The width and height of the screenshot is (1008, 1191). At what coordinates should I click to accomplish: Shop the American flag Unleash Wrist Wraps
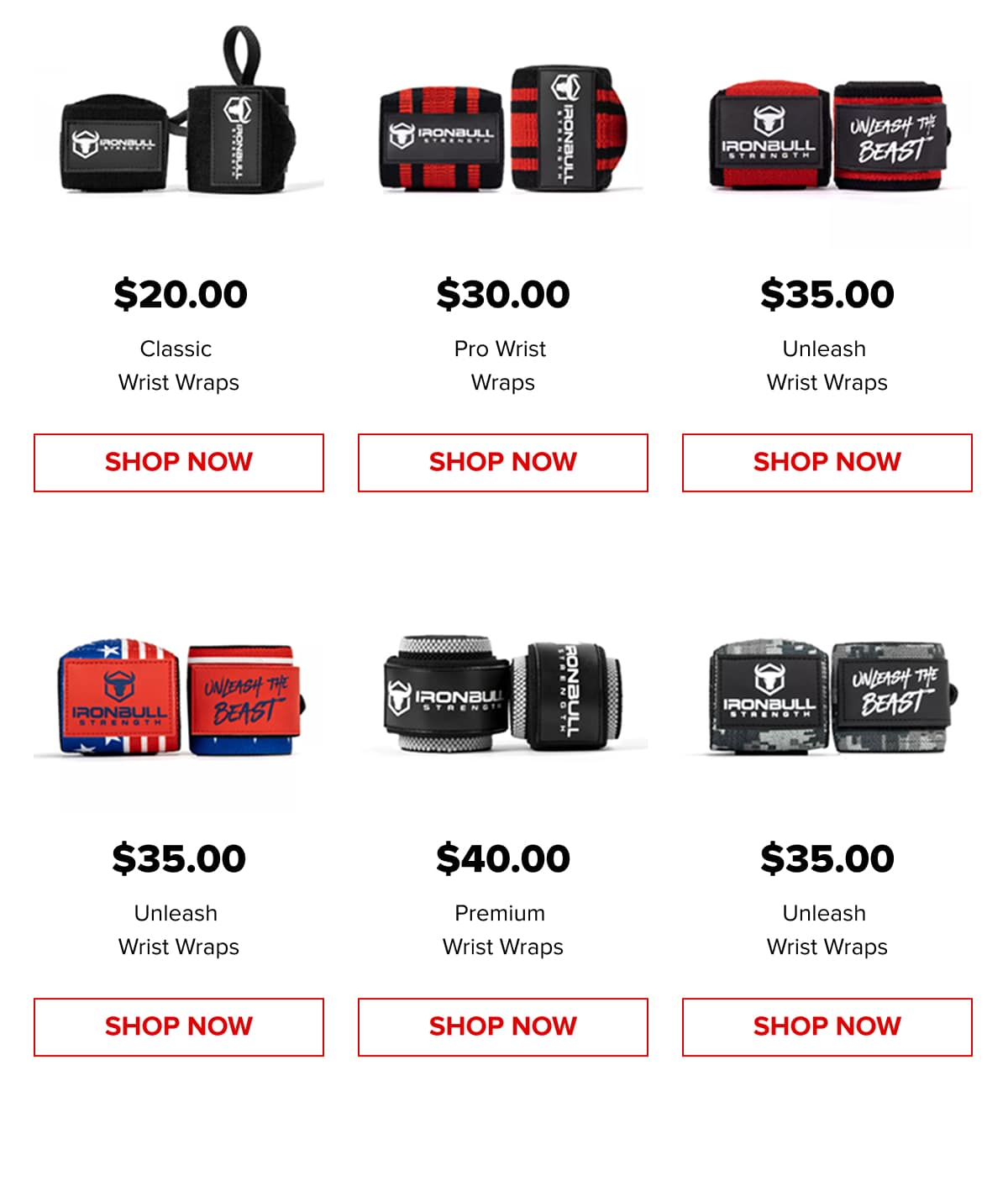pyautogui.click(x=178, y=1026)
